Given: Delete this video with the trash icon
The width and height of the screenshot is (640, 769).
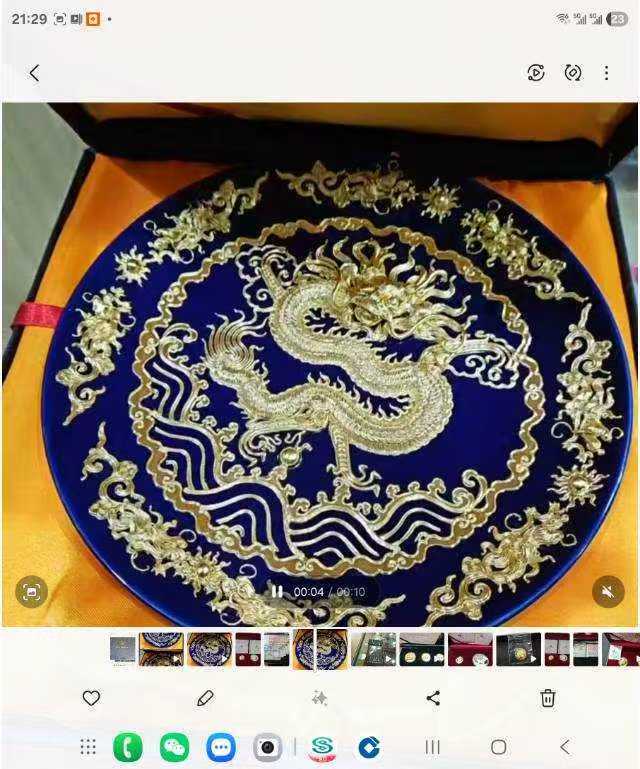Looking at the screenshot, I should (x=548, y=698).
